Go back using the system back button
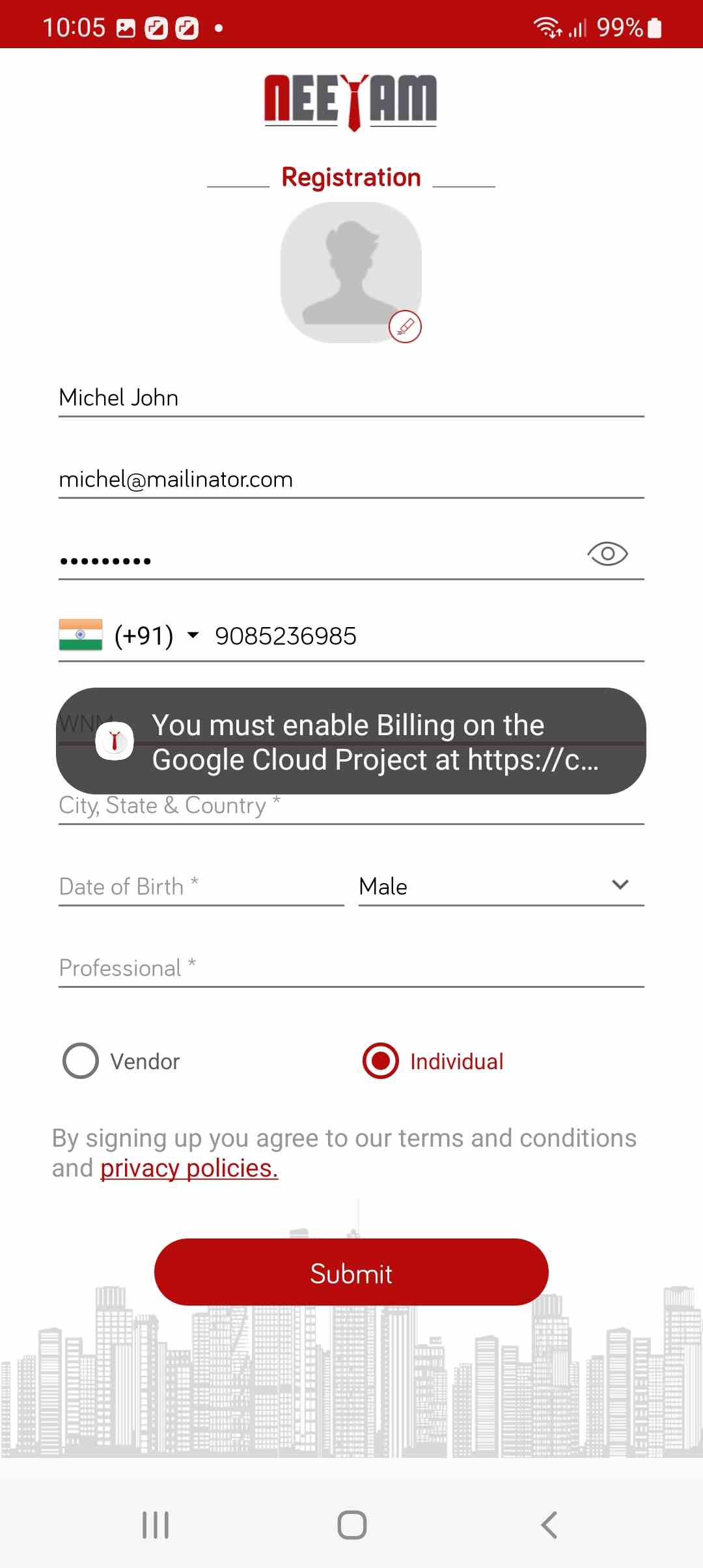 point(549,1525)
